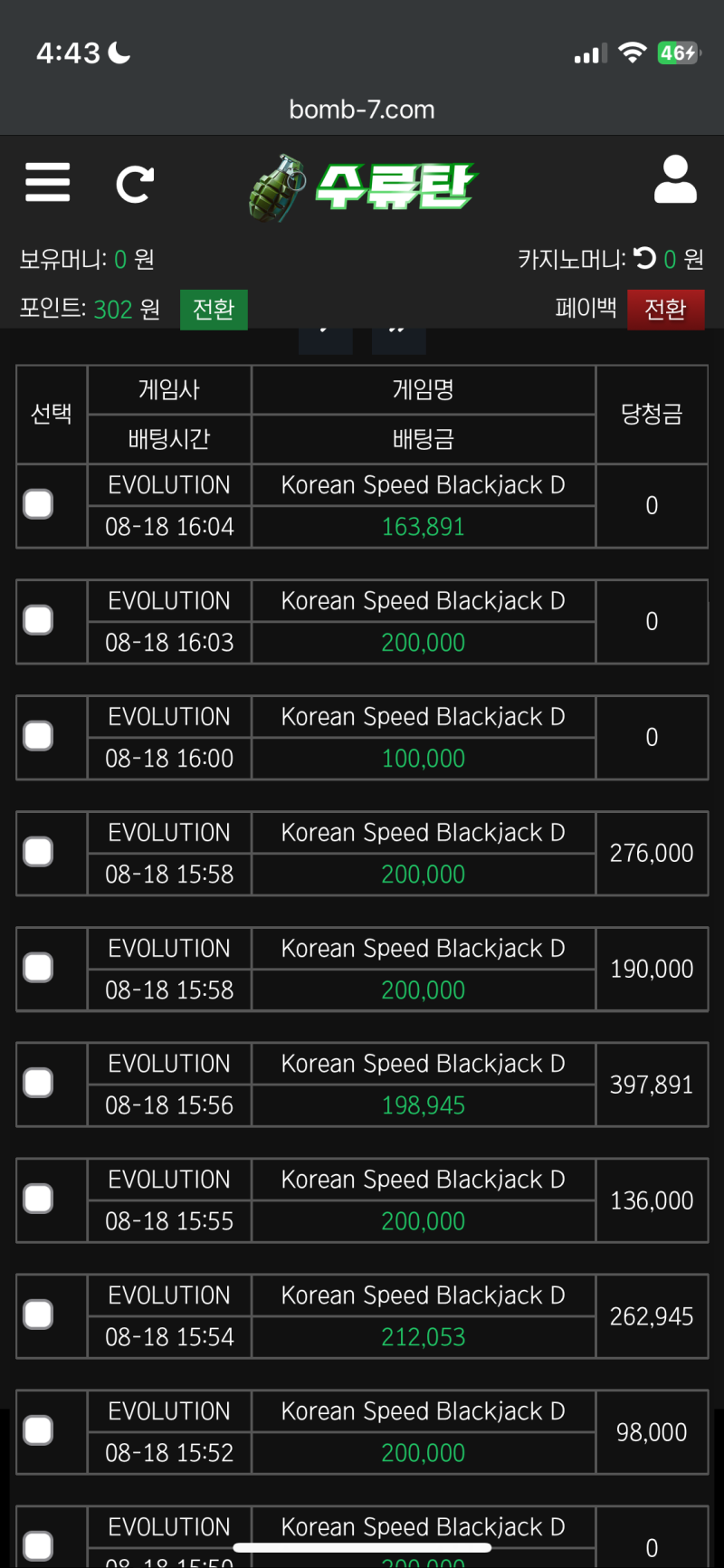Reload the page with the refresh icon
This screenshot has height=1568, width=724.
135,184
